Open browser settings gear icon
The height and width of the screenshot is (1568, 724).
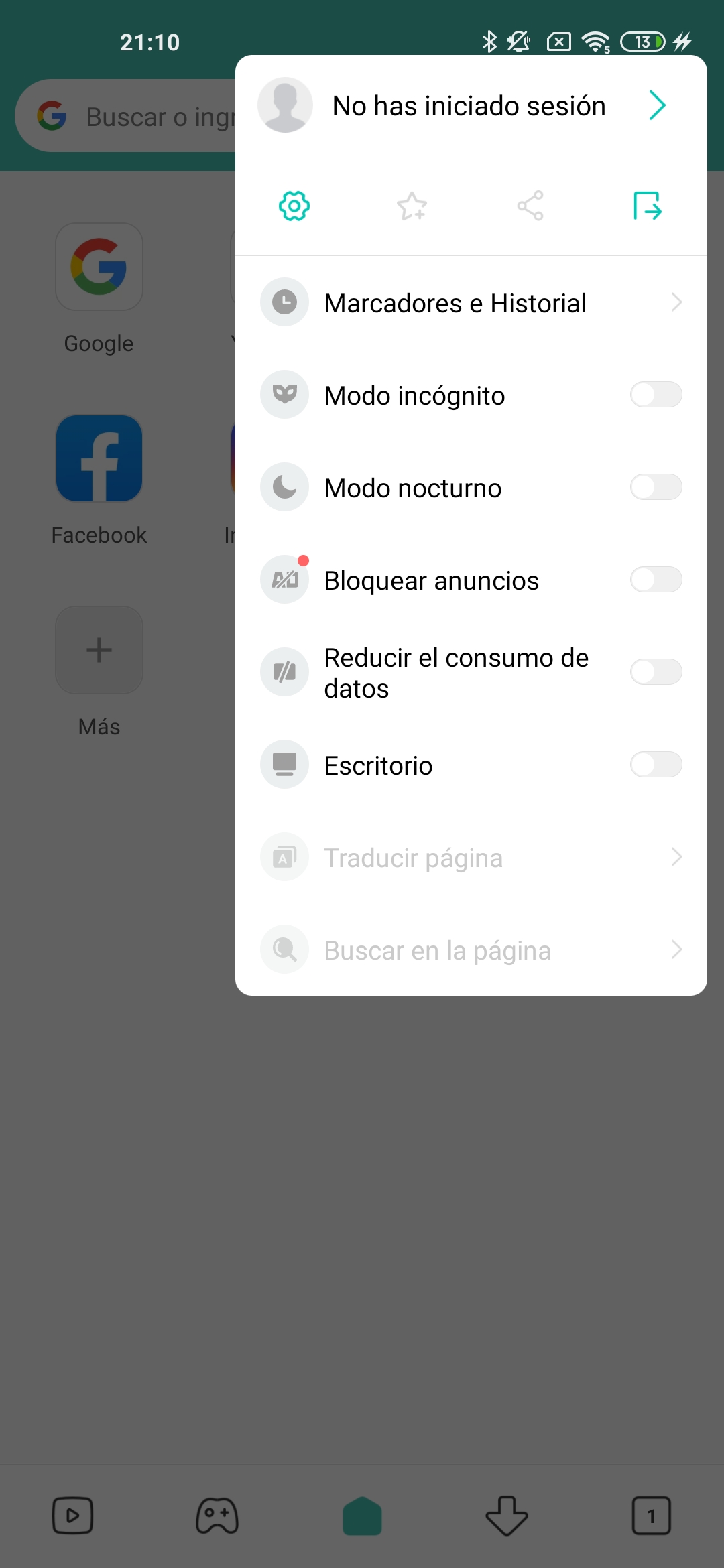[x=294, y=206]
